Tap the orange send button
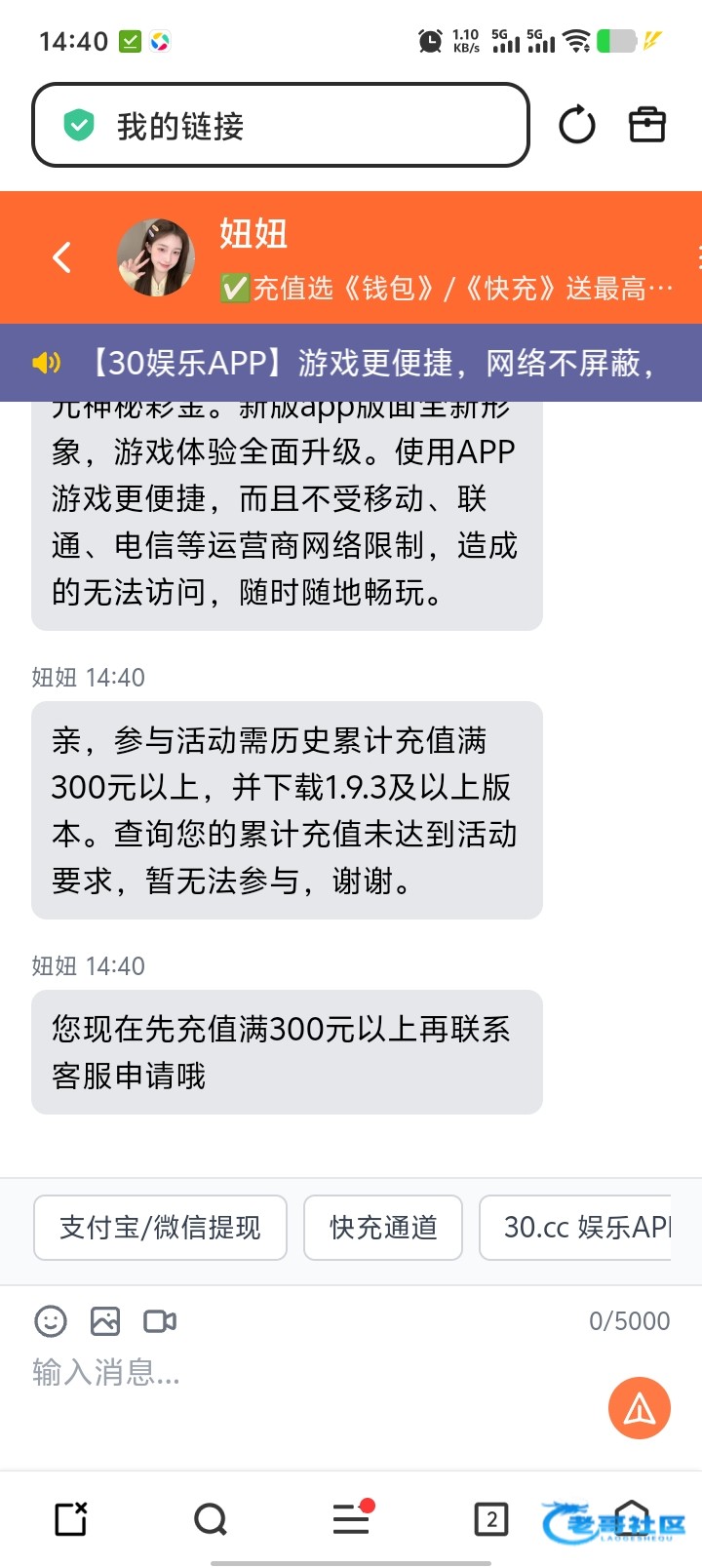The image size is (702, 1568). coord(640,1408)
